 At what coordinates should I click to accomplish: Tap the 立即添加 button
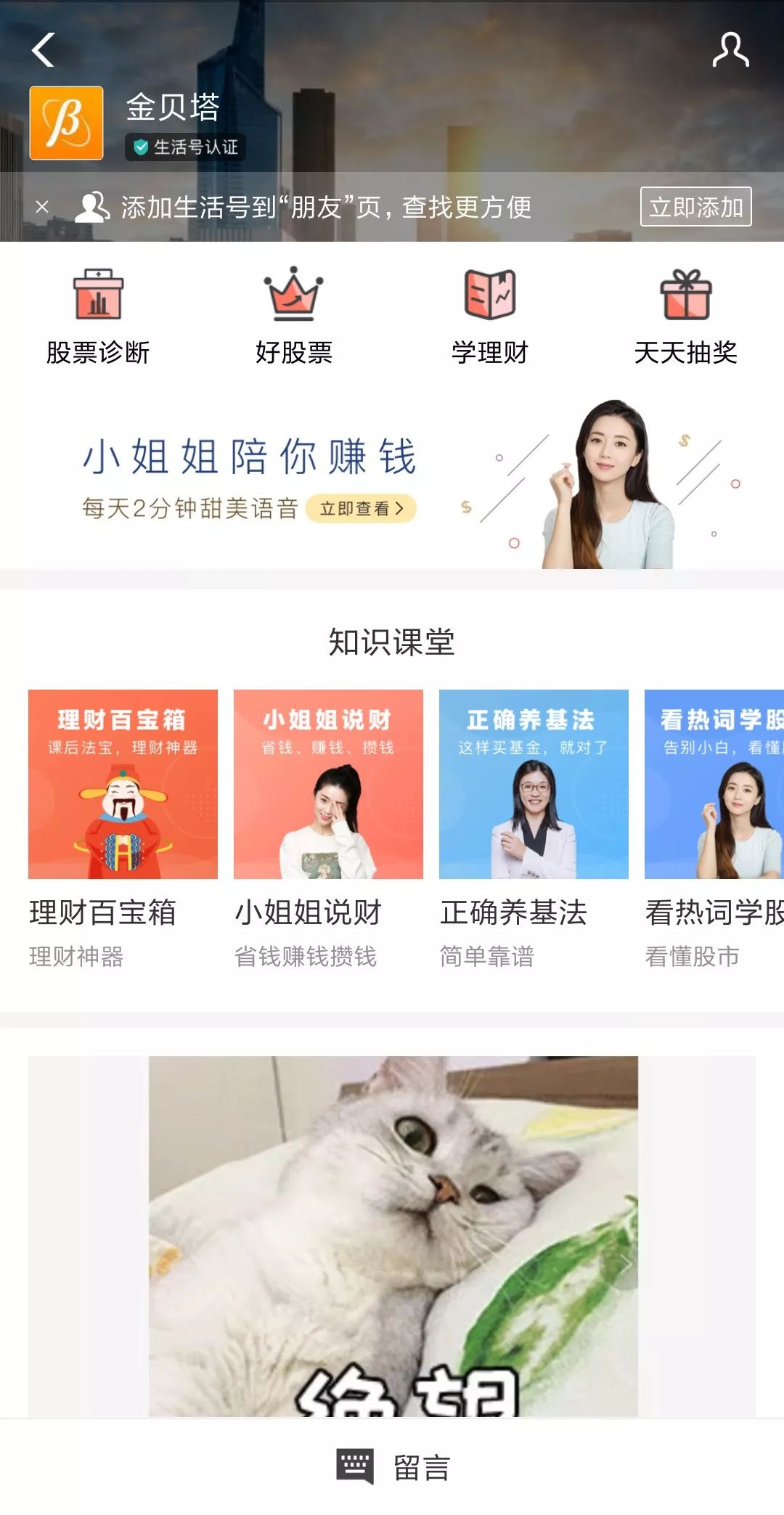[695, 207]
